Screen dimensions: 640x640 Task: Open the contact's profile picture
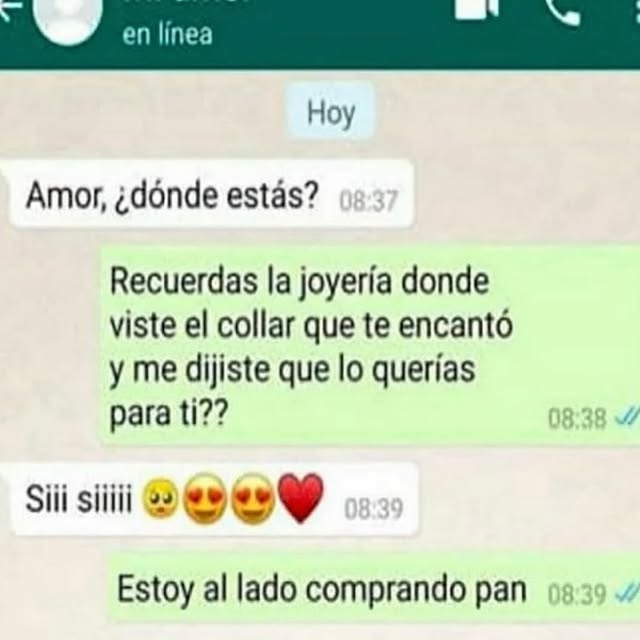tap(68, 18)
